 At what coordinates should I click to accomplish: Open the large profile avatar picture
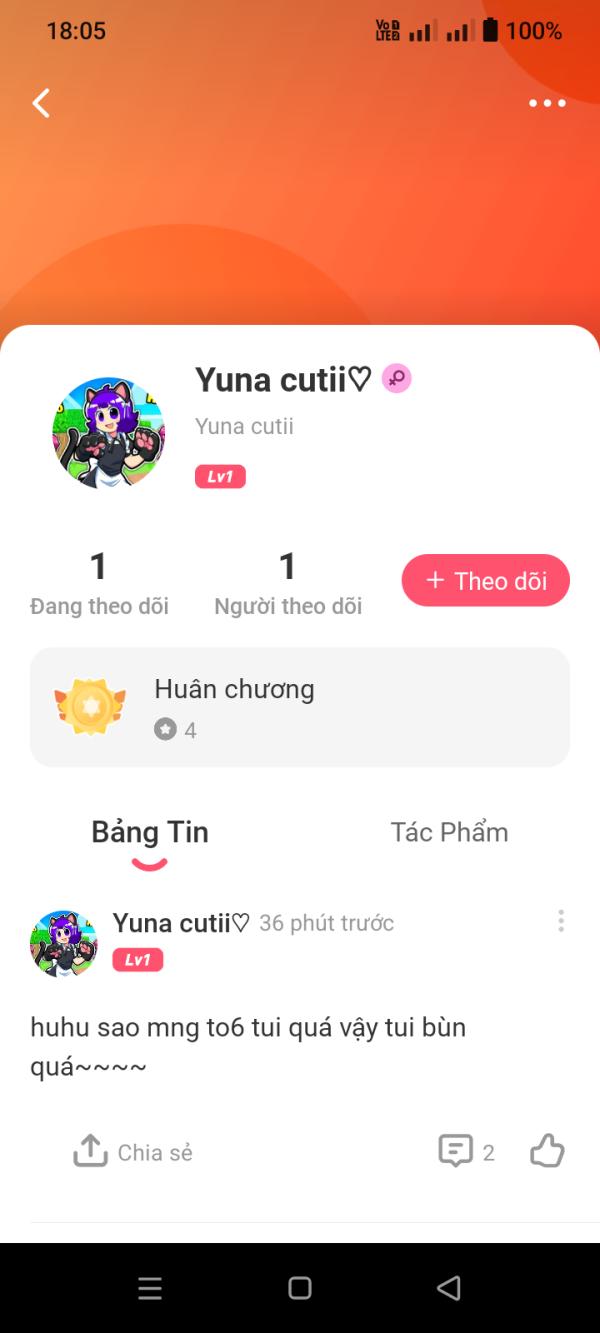tap(109, 433)
